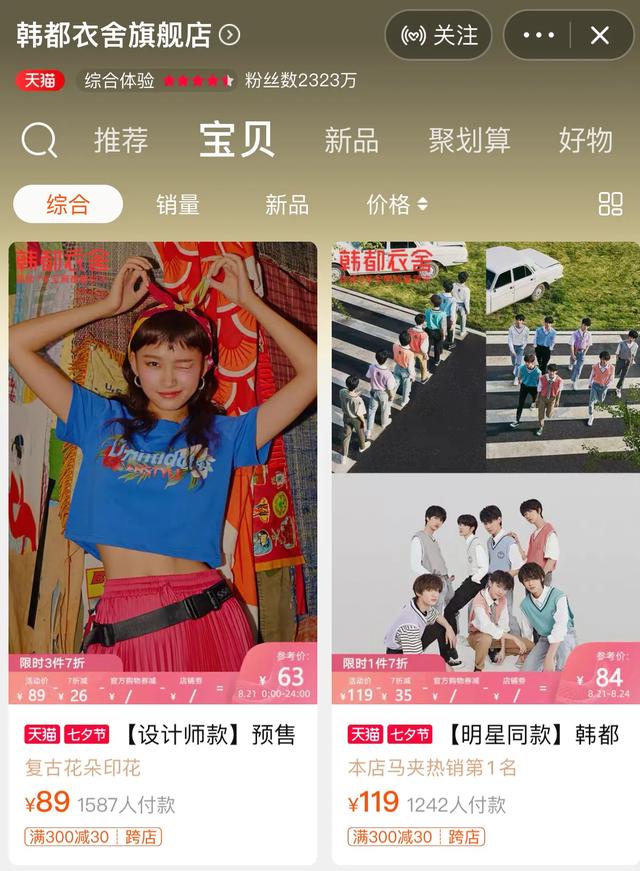Open the 韩都衣舍旗舰店 store details
Screen dimensions: 640x871
tap(127, 35)
